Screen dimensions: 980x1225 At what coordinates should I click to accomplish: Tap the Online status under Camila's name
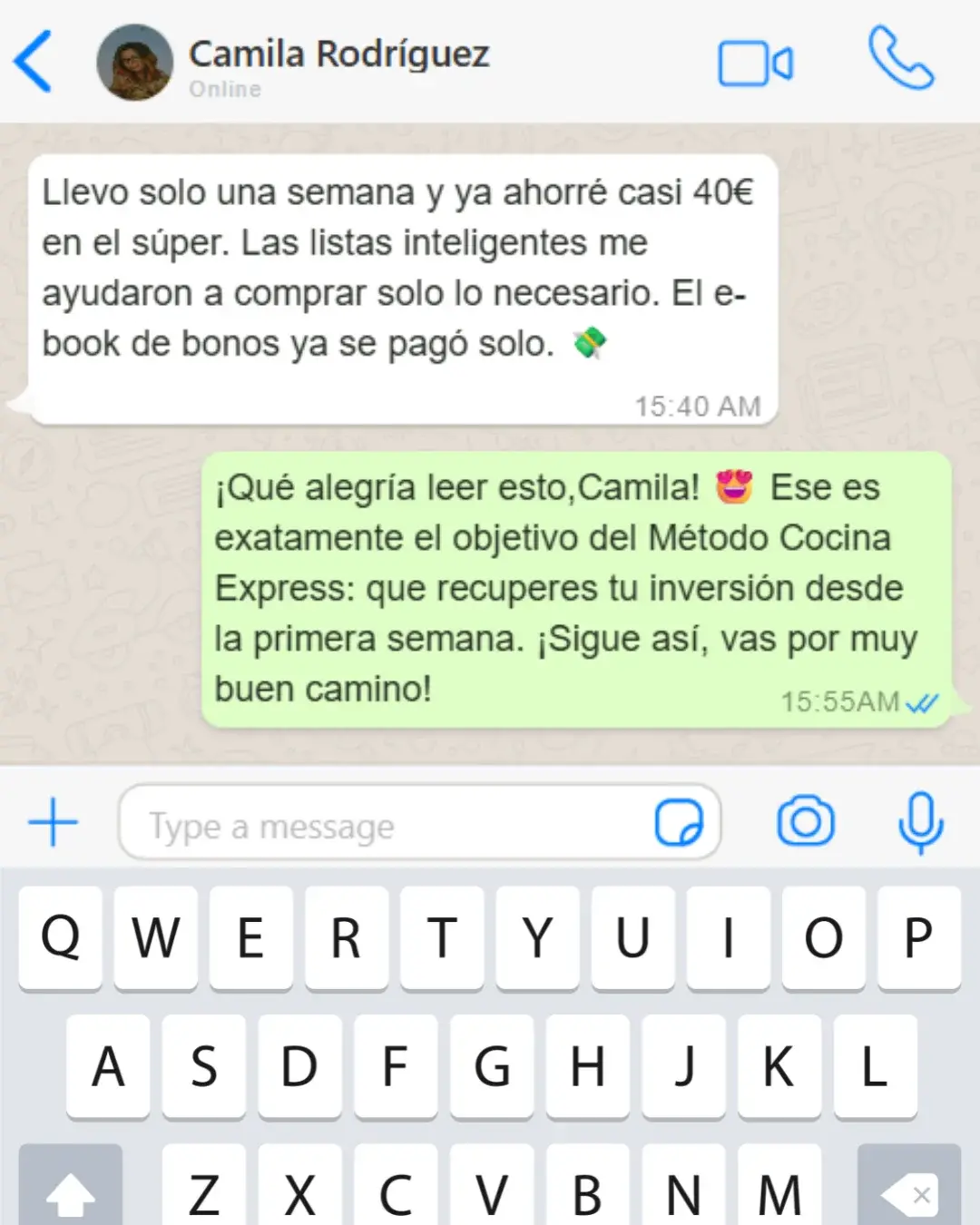click(224, 89)
